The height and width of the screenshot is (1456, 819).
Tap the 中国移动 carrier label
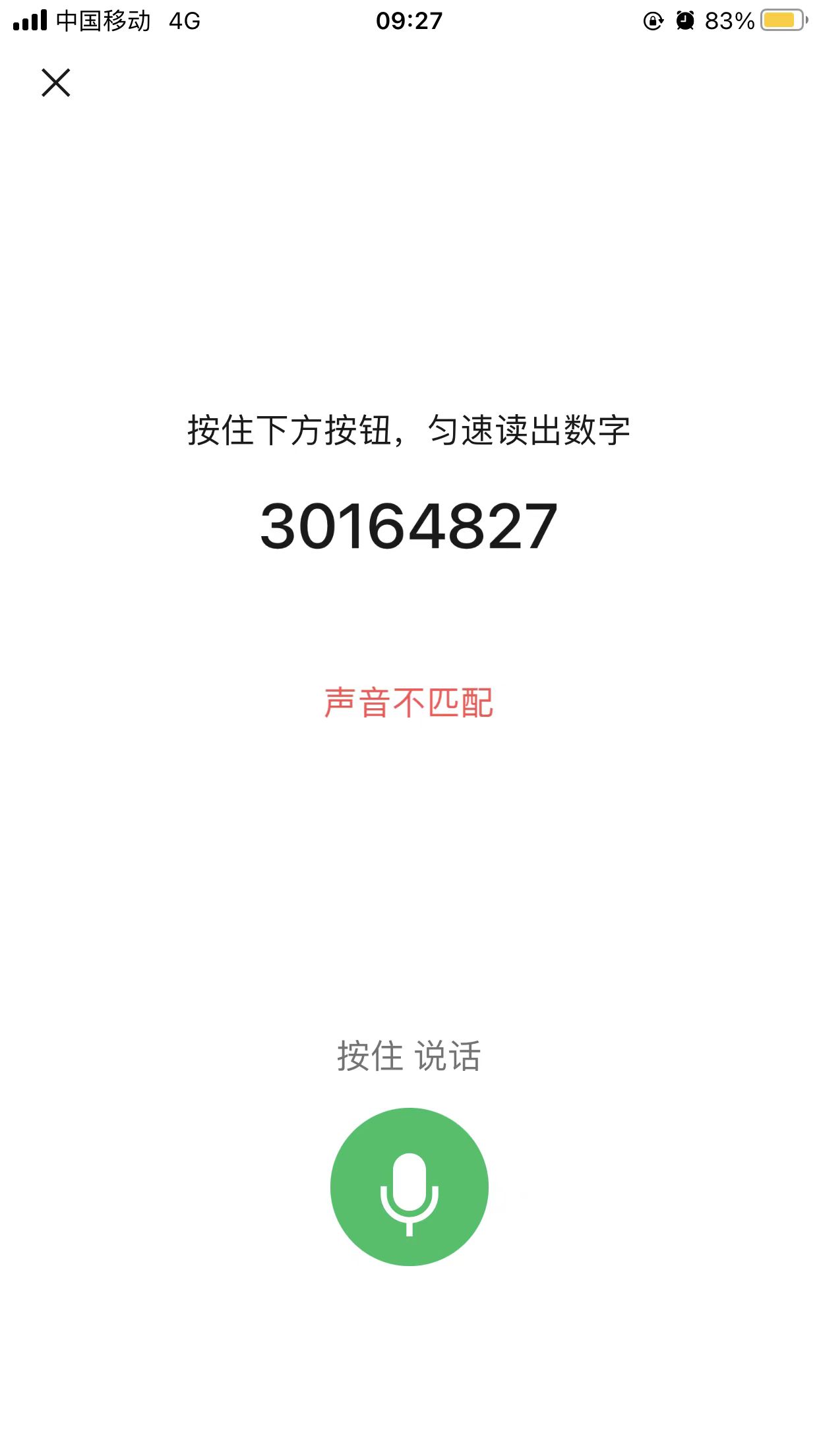tap(102, 21)
